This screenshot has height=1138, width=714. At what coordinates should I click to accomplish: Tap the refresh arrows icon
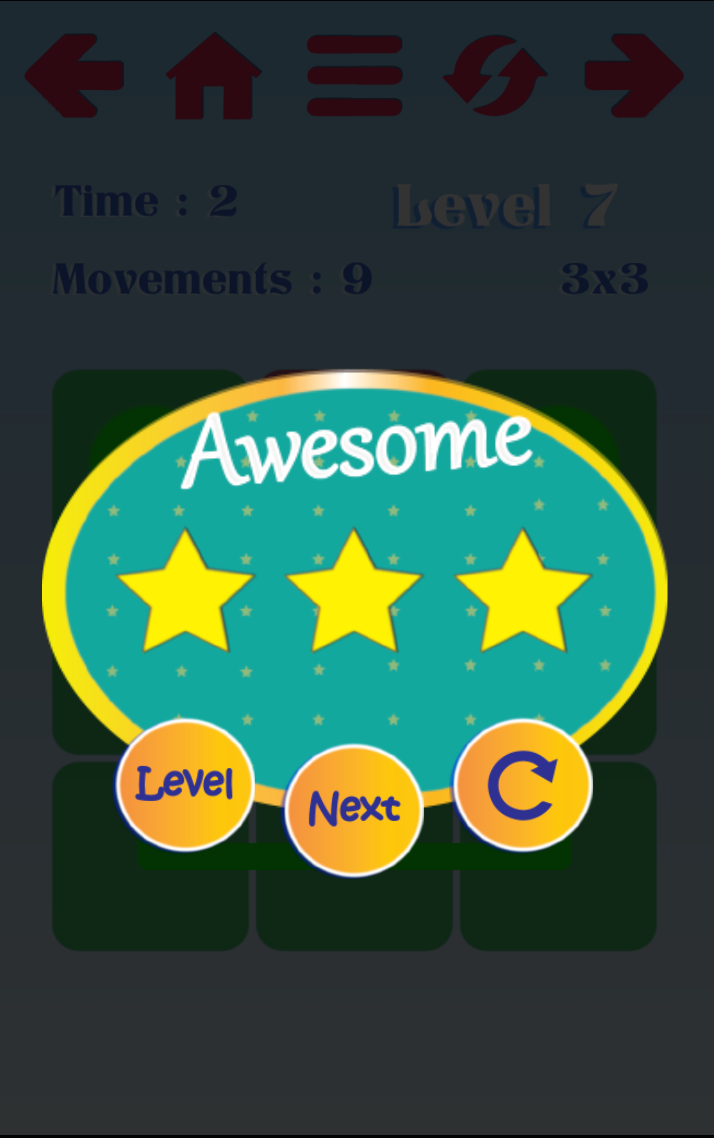point(495,77)
